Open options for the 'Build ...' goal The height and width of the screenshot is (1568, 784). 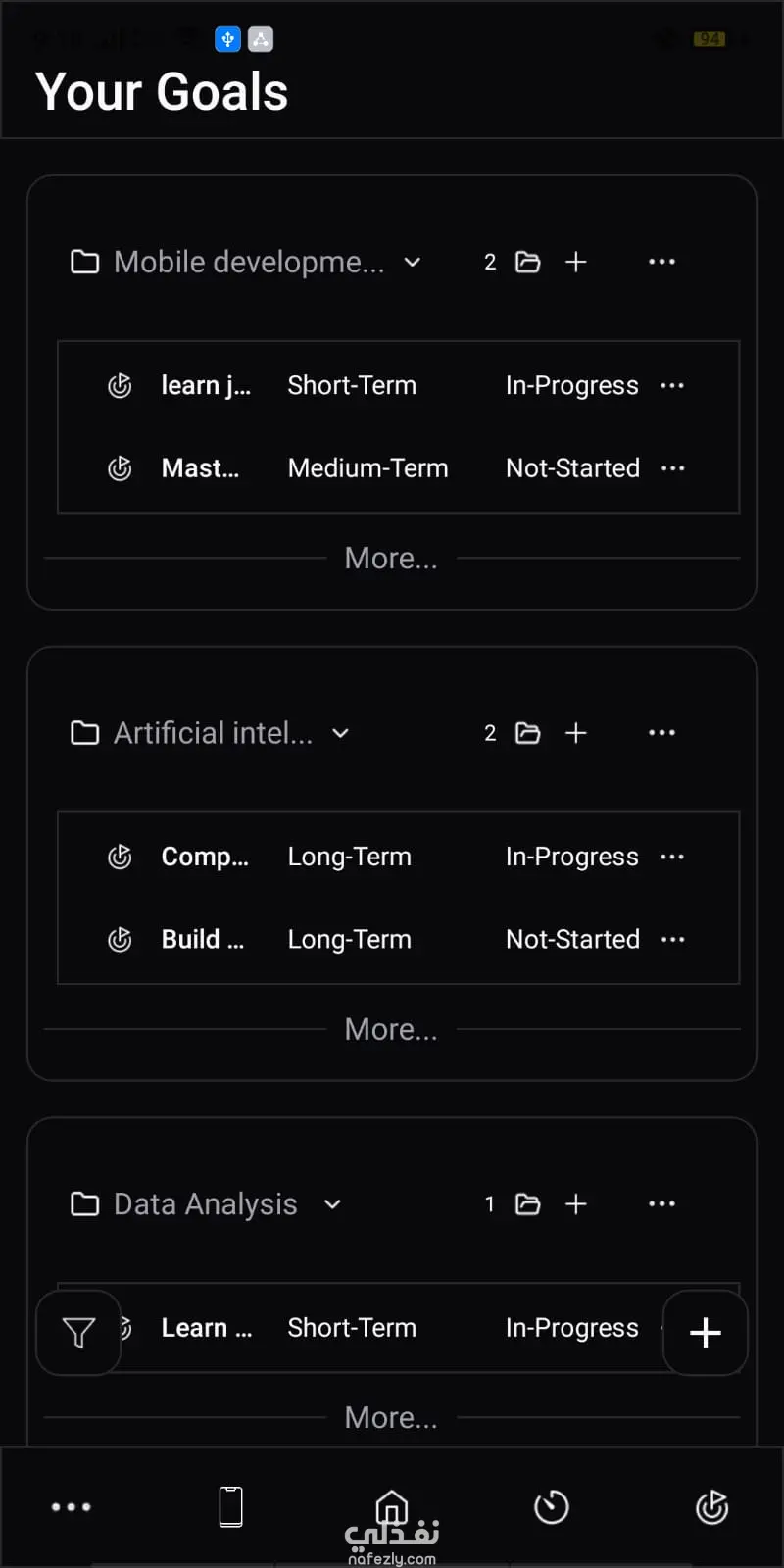coord(672,939)
